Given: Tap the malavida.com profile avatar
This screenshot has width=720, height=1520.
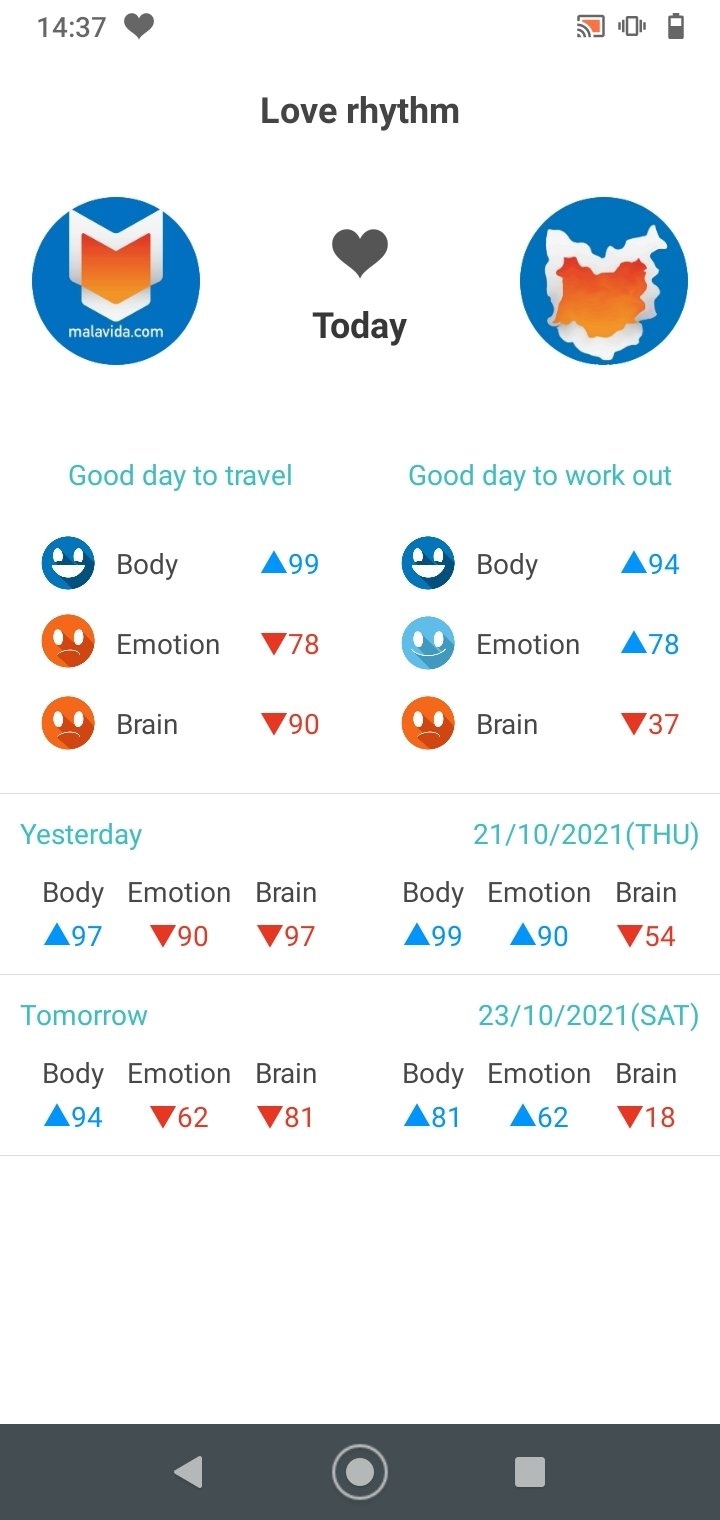Looking at the screenshot, I should tap(116, 281).
